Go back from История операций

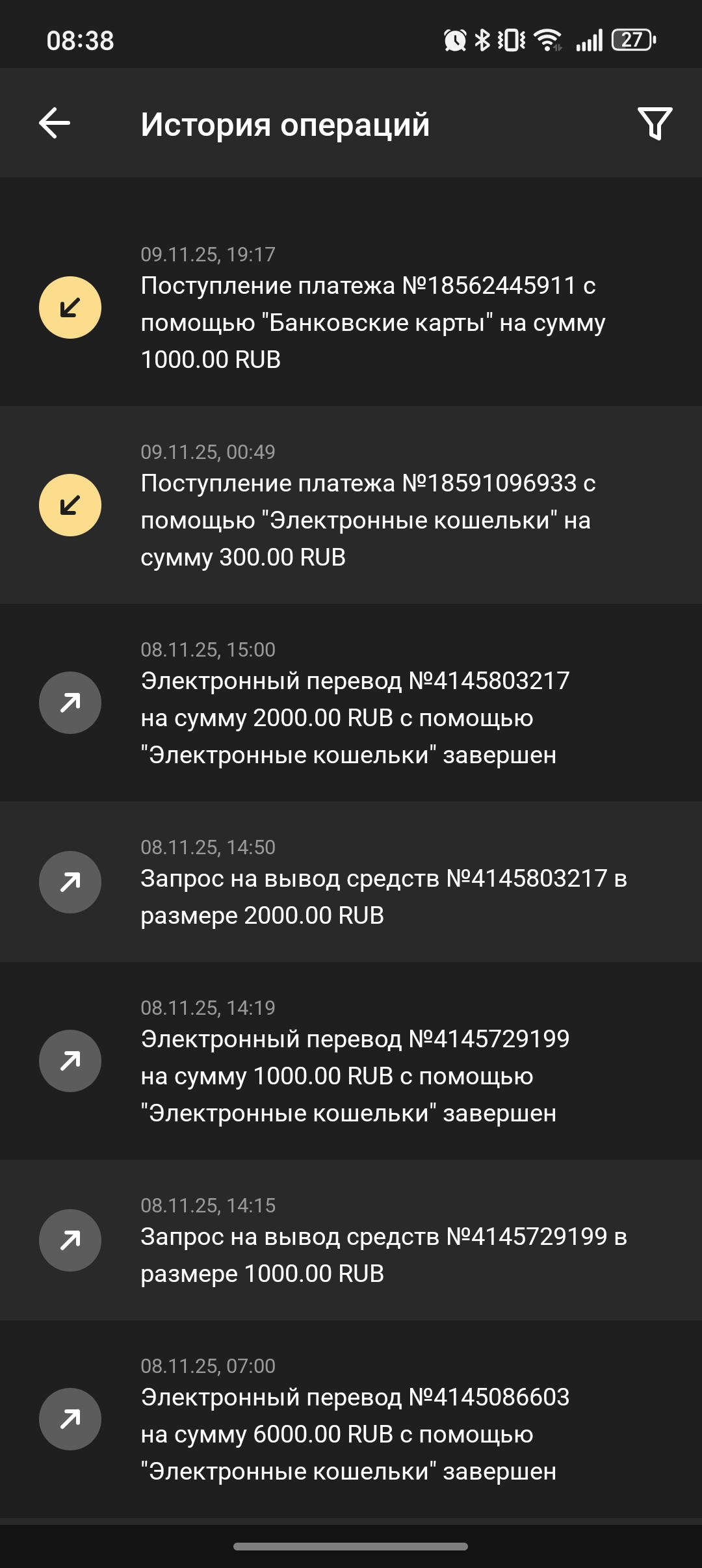[x=55, y=124]
